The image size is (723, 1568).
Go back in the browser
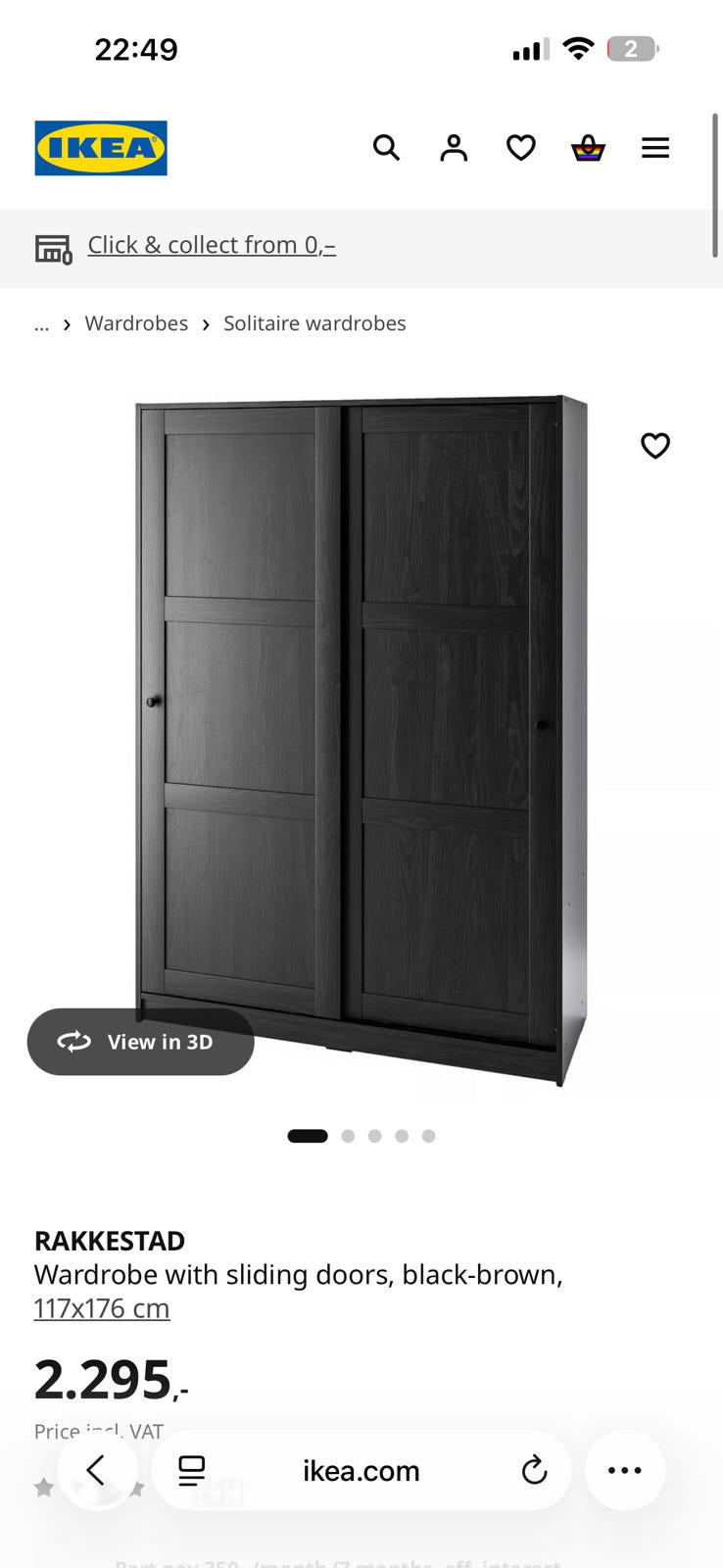96,1470
